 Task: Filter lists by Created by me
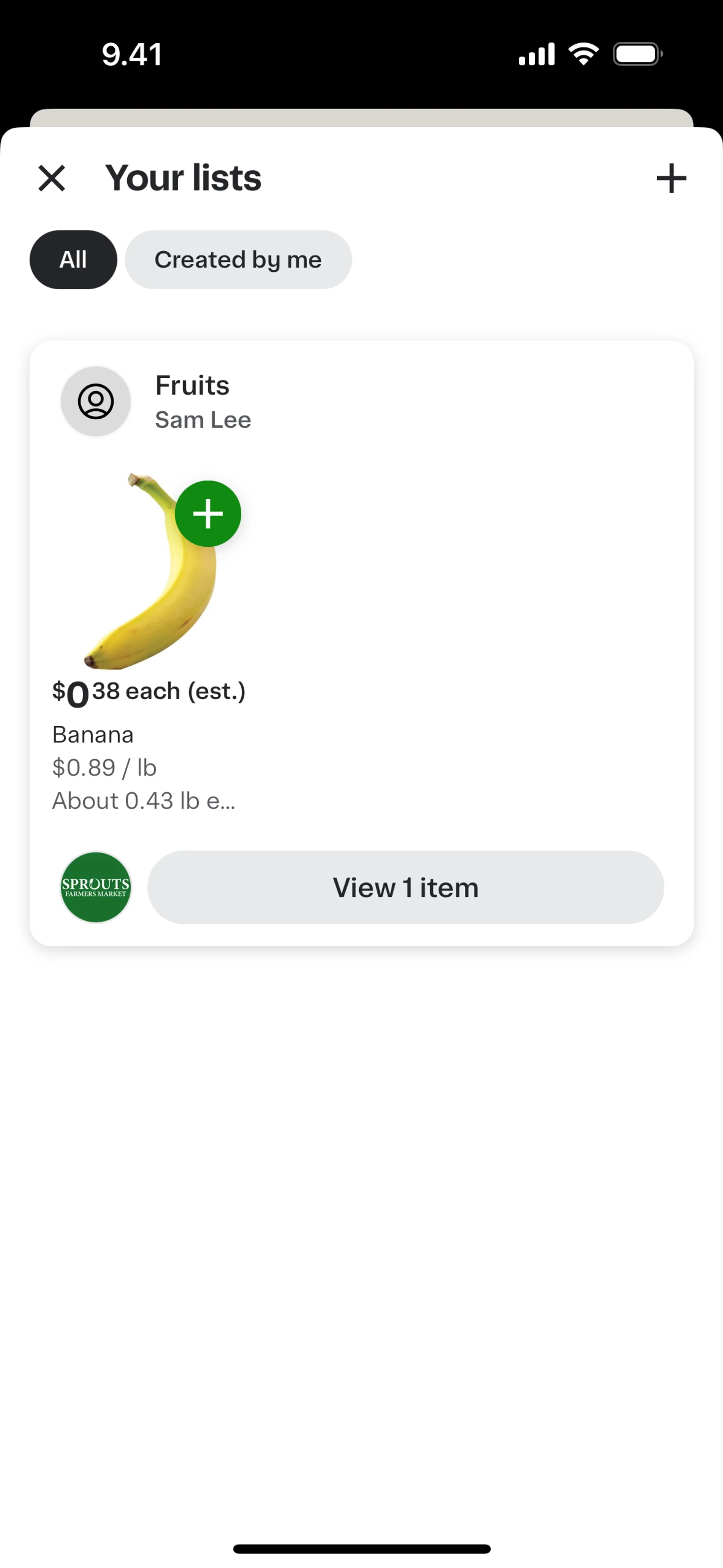tap(238, 260)
